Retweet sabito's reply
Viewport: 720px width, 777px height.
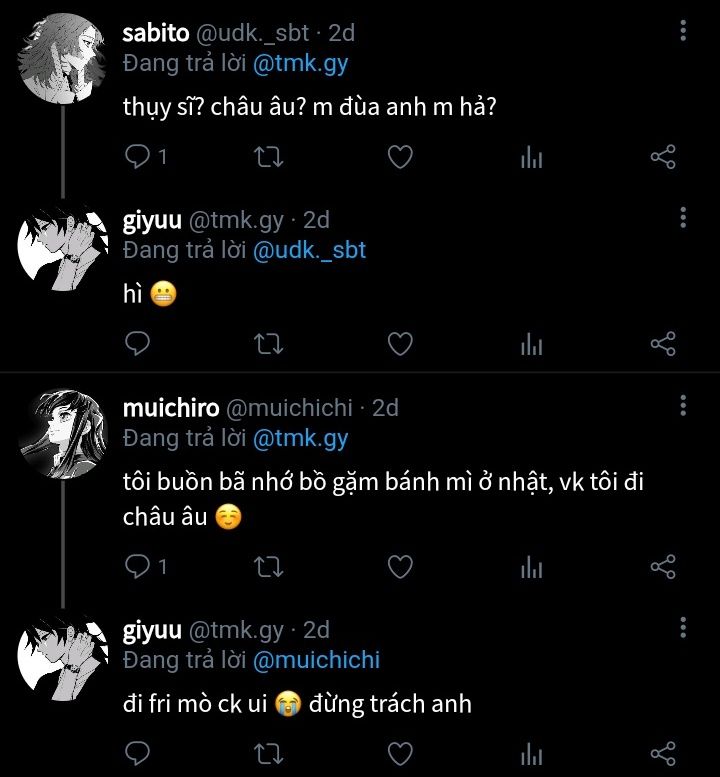coord(269,157)
